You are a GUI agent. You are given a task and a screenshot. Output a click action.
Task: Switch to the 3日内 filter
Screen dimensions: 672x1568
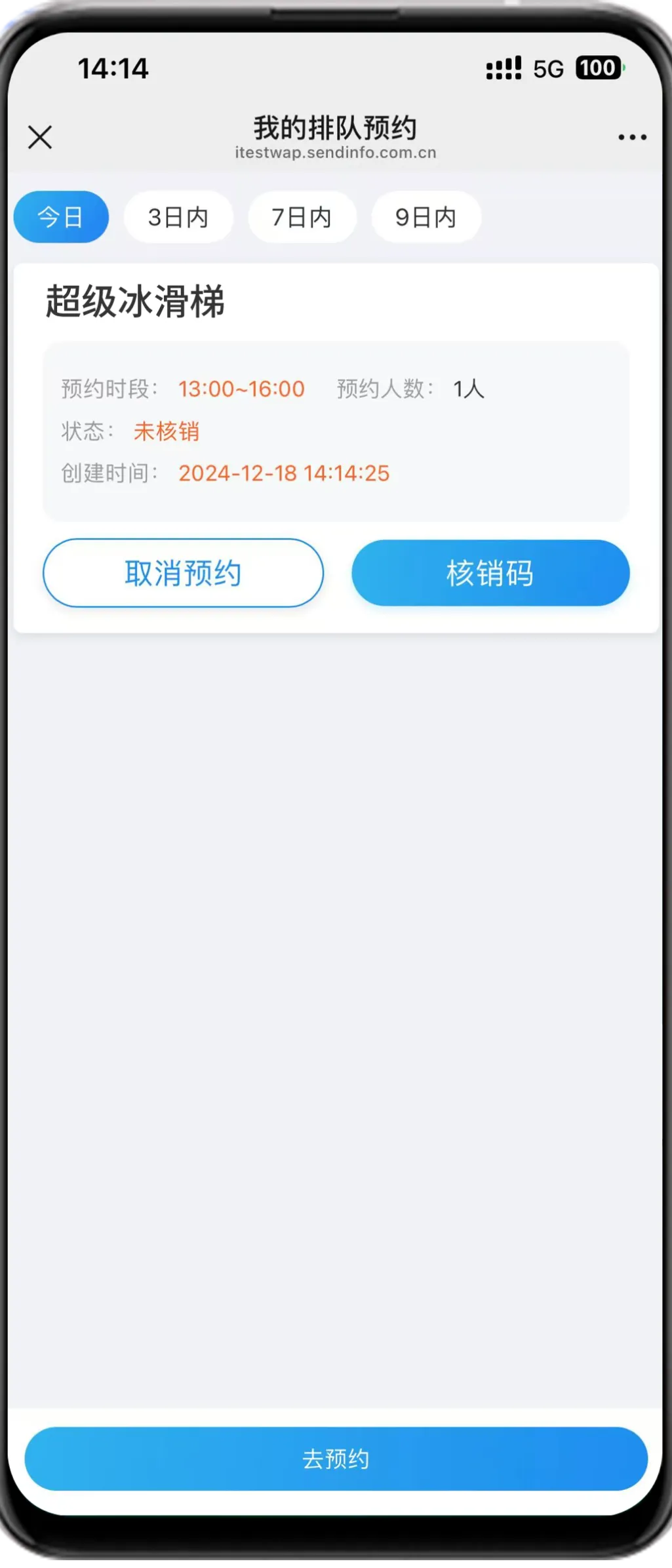[178, 217]
